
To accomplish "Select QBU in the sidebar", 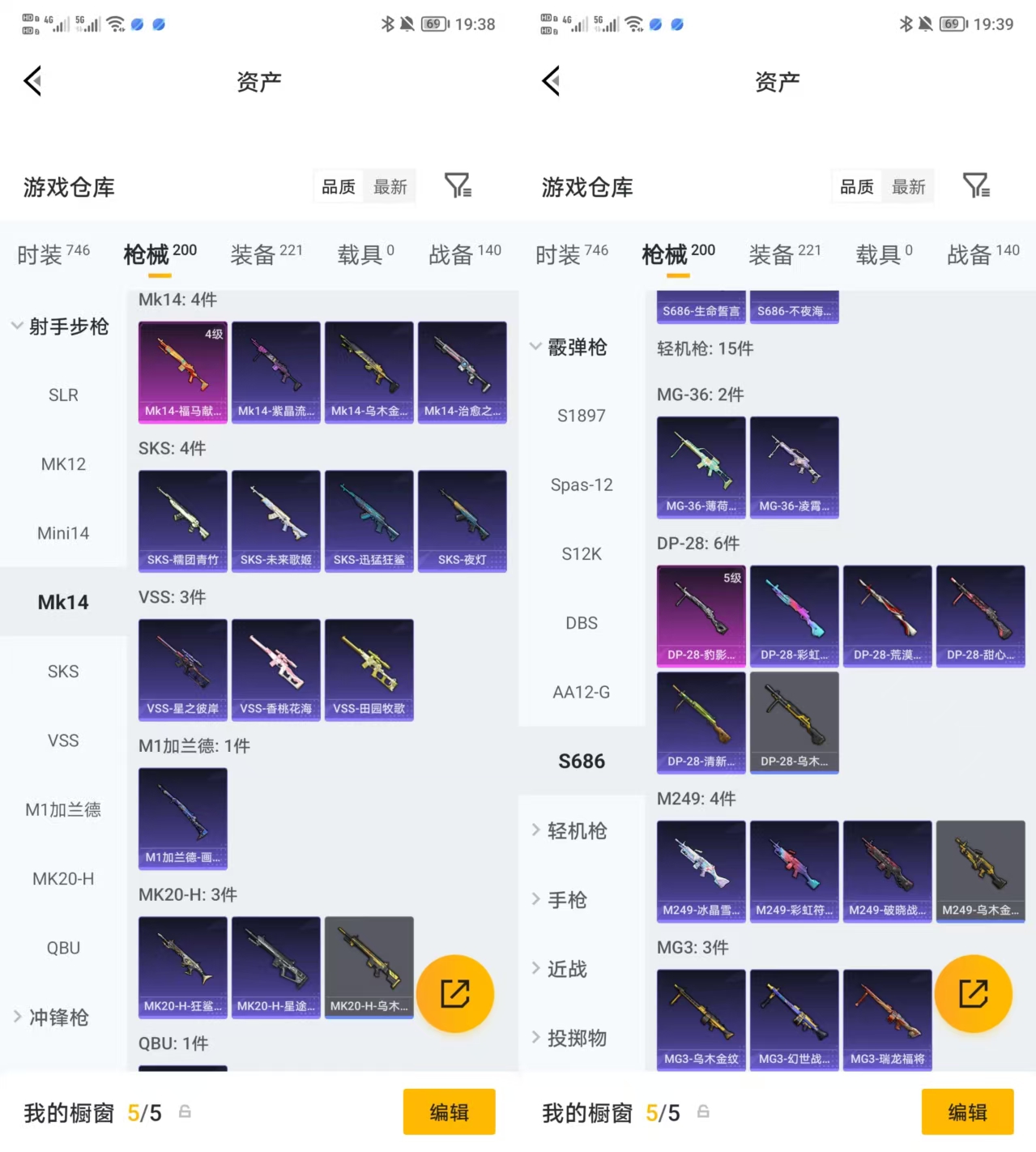I will tap(63, 948).
